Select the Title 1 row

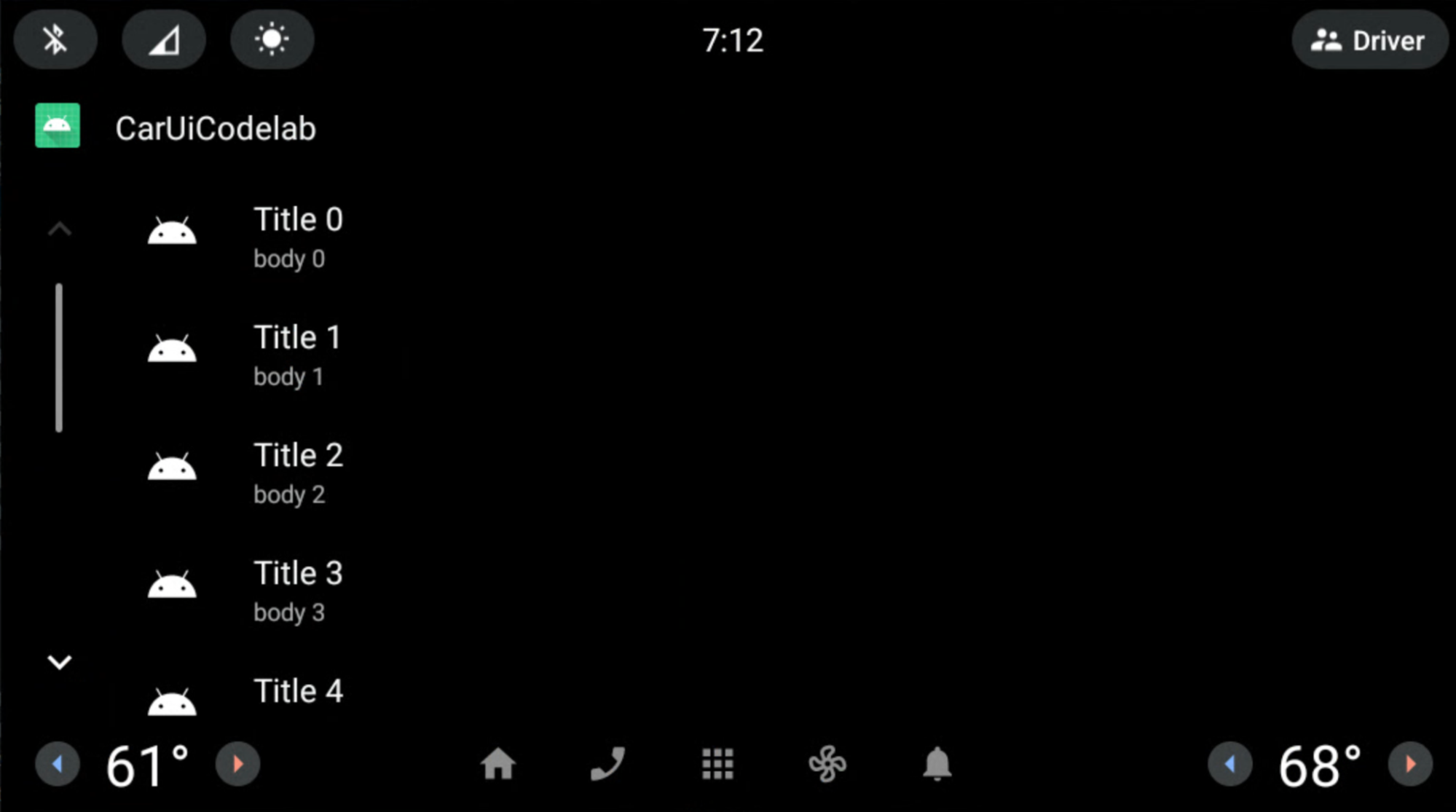point(298,355)
